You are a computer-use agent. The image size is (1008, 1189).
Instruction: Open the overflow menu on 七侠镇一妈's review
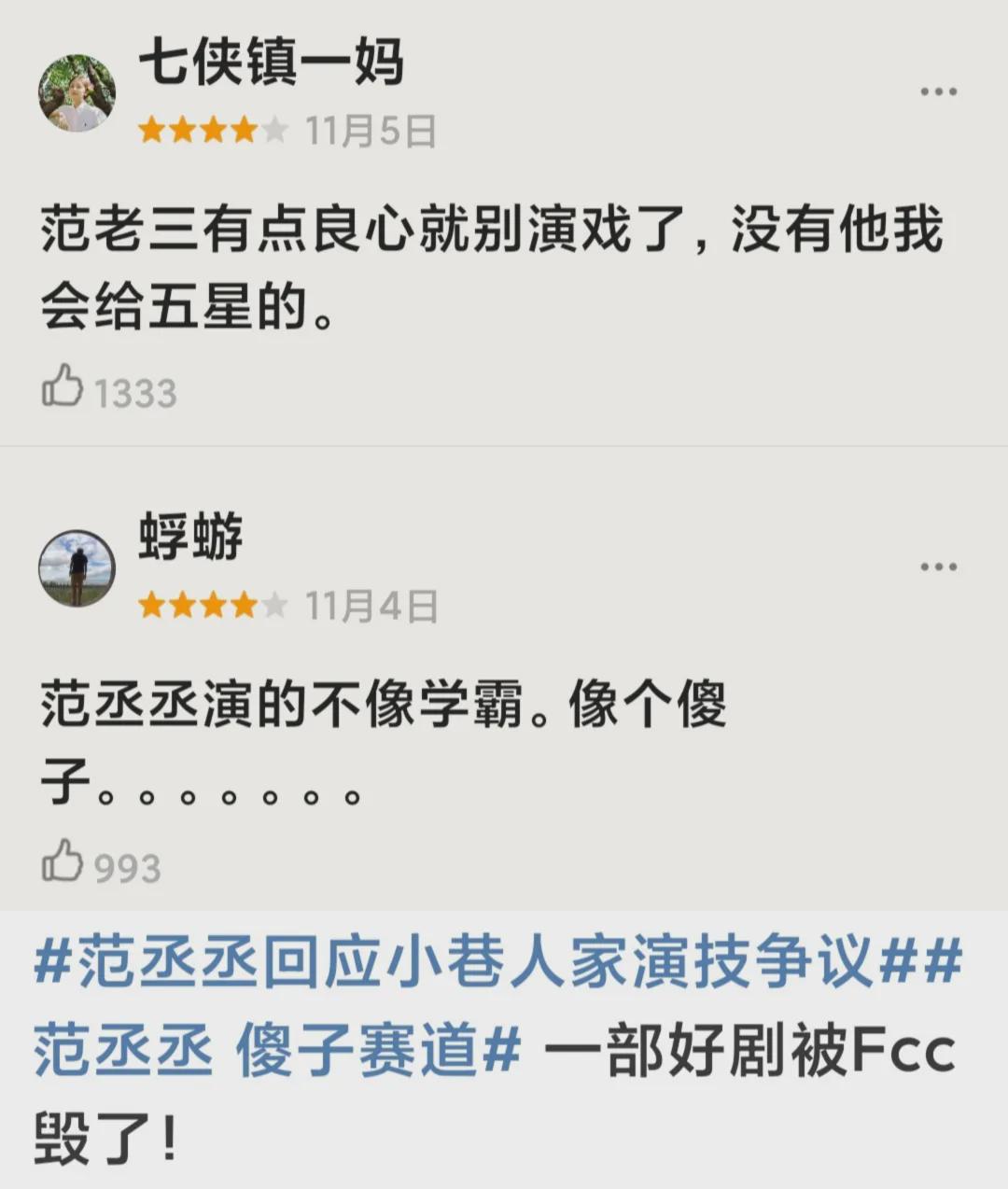coord(938,91)
